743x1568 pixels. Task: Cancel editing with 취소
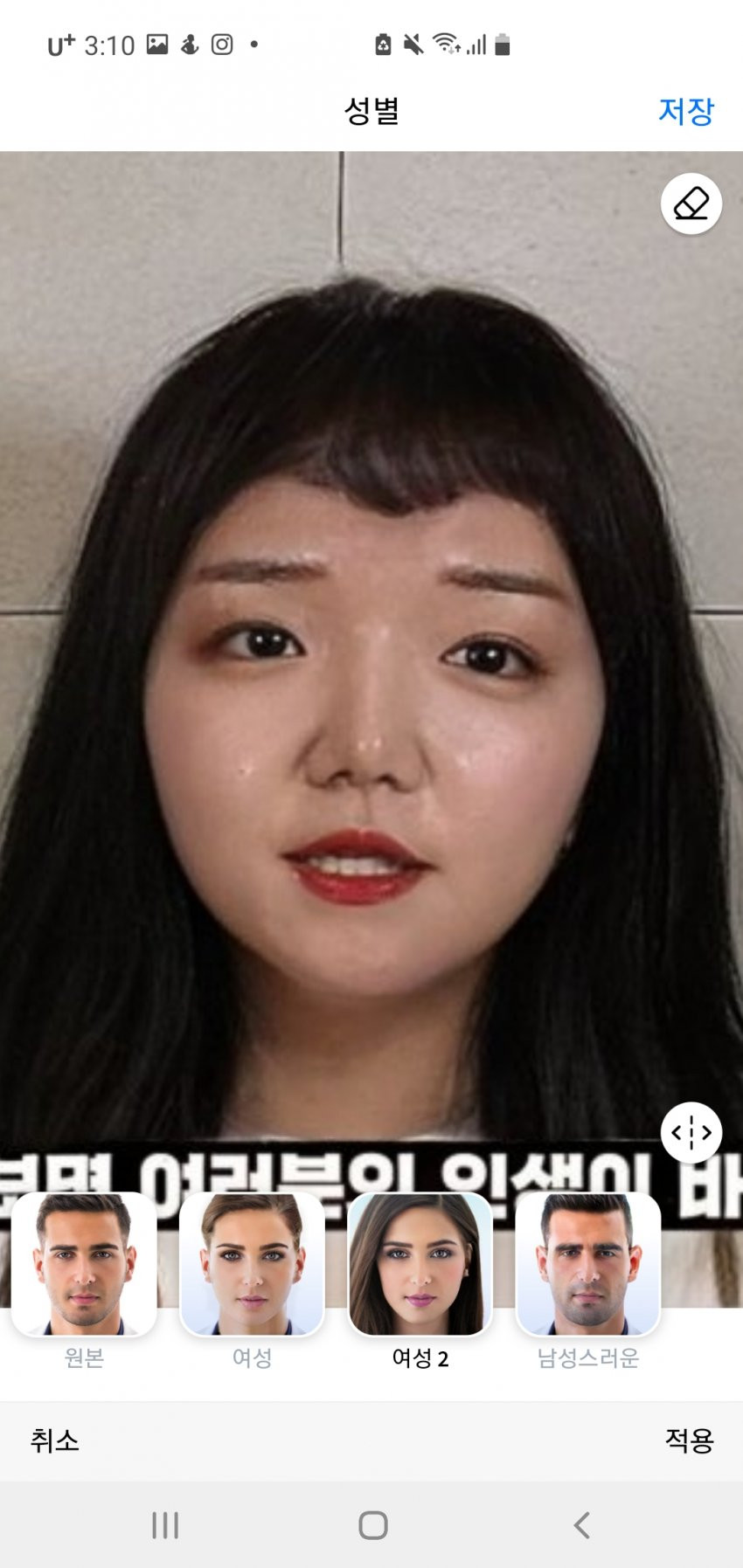click(55, 1440)
